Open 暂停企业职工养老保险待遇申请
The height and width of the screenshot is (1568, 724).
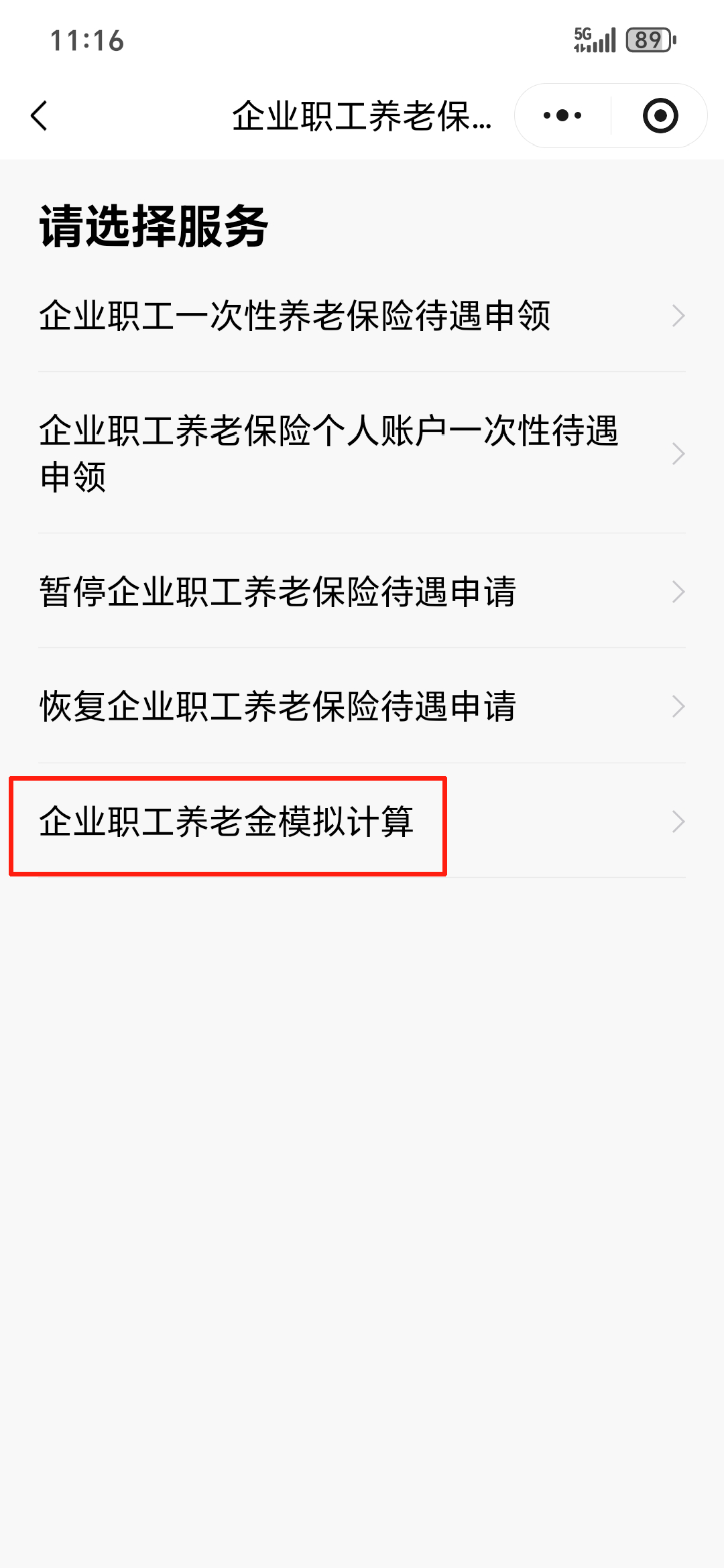point(362,591)
